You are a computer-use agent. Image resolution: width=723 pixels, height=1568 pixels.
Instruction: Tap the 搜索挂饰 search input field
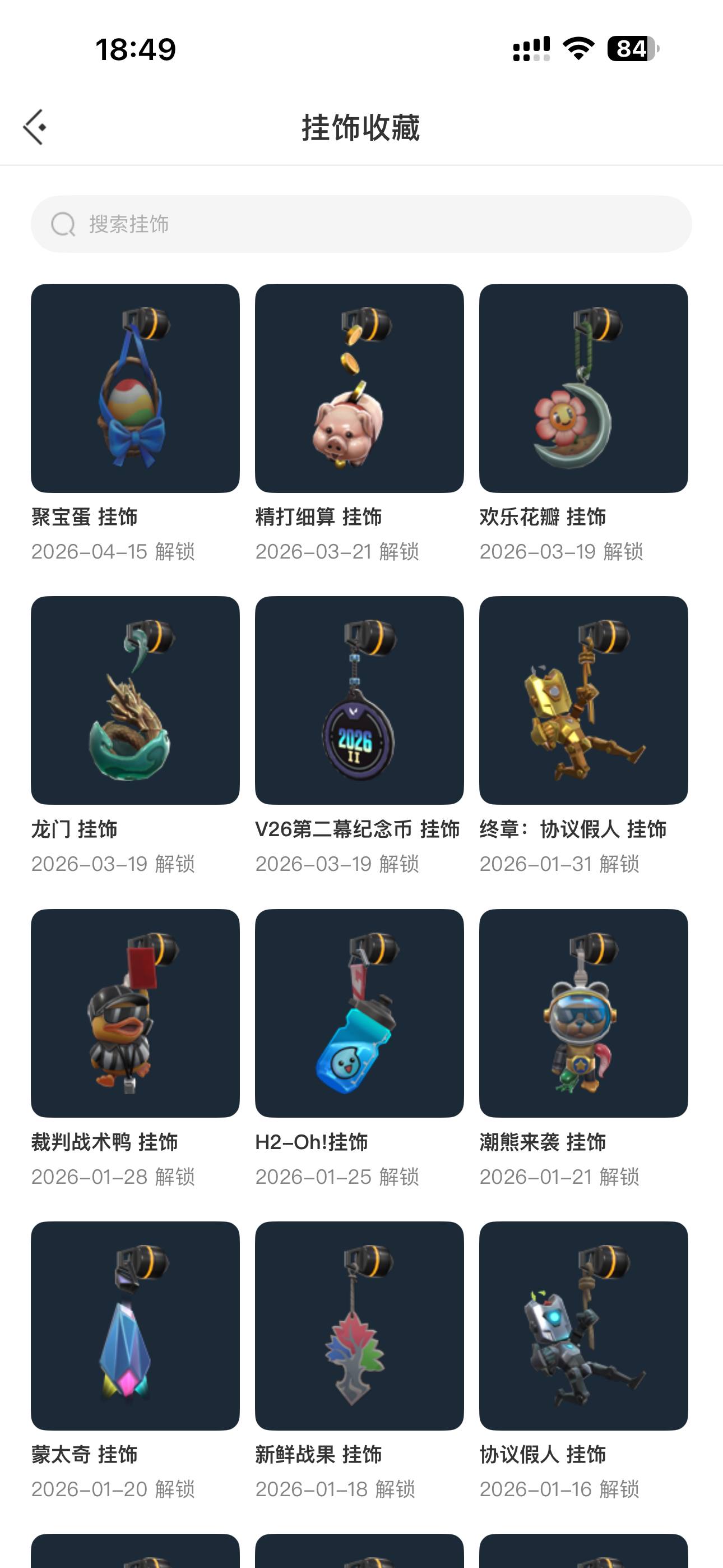pyautogui.click(x=361, y=224)
